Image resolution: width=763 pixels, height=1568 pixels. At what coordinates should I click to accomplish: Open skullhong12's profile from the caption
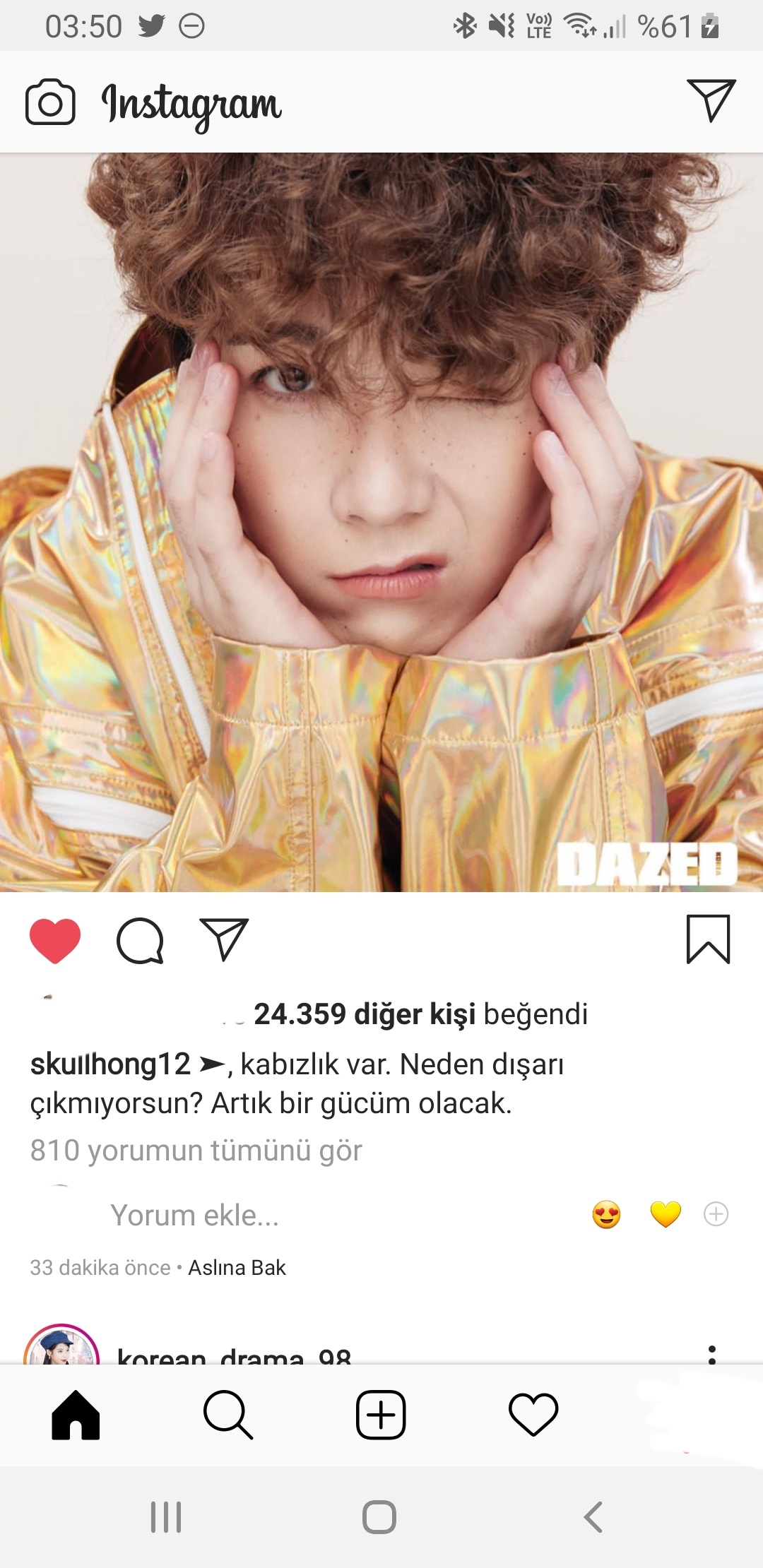(x=110, y=1064)
